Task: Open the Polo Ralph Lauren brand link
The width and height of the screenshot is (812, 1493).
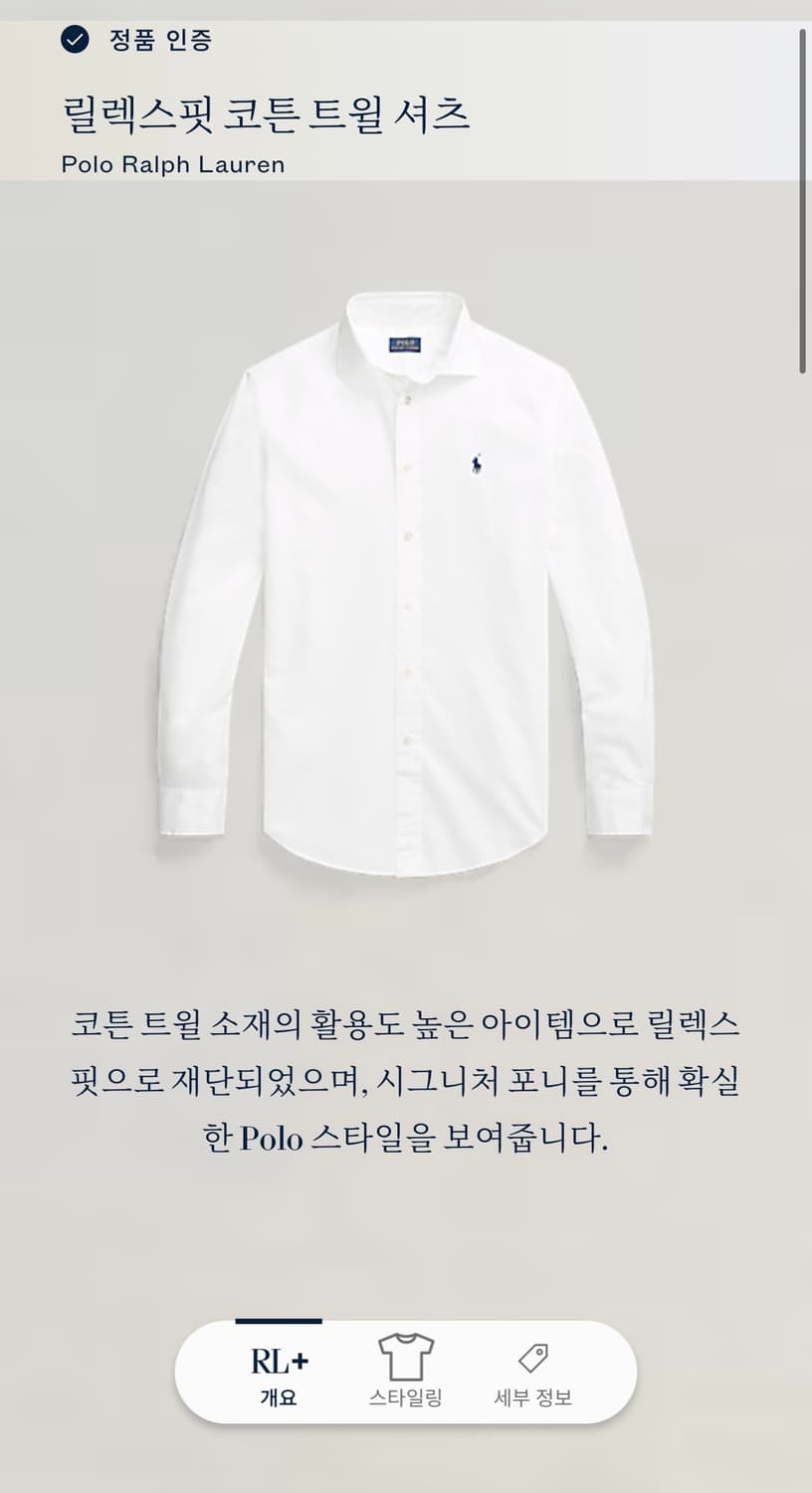Action: [172, 164]
